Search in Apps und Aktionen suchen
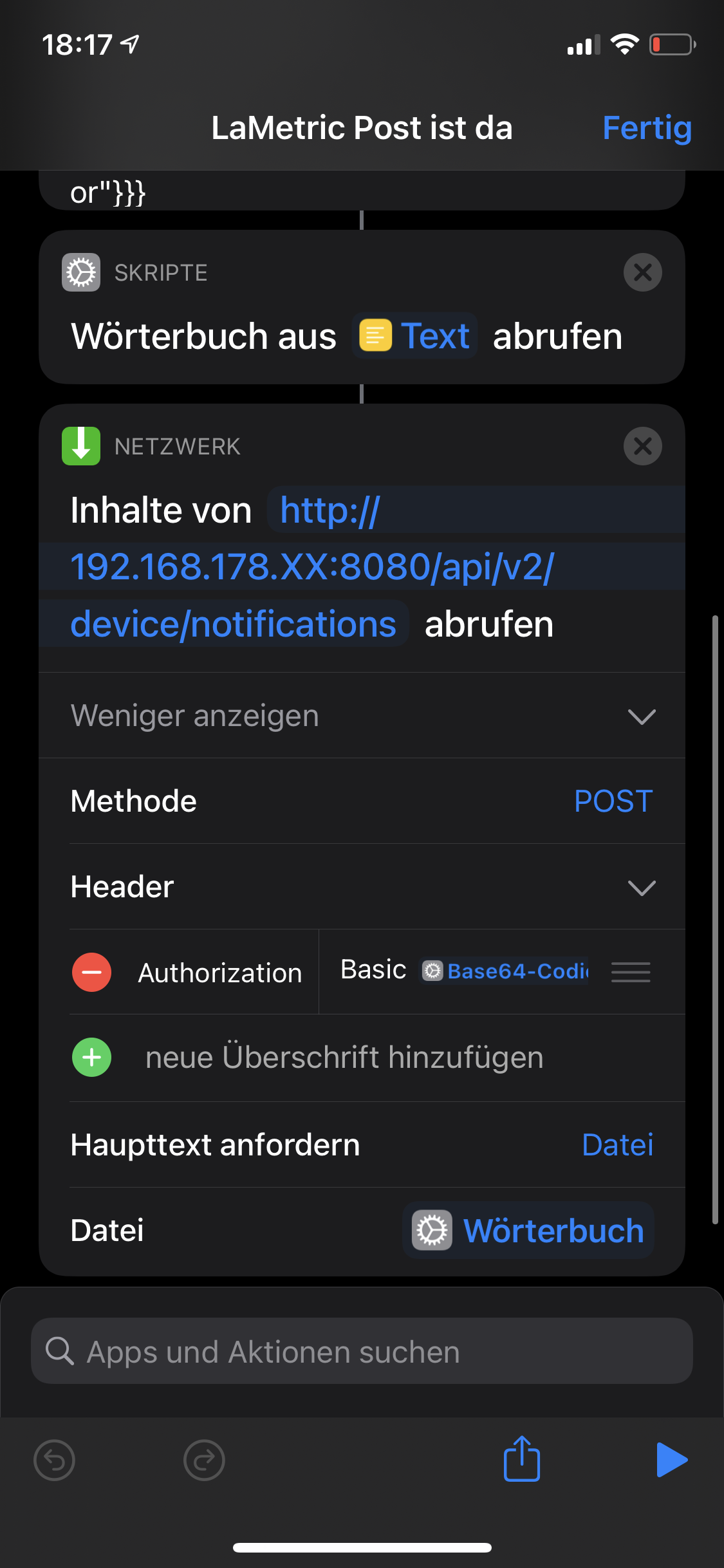Screen dimensions: 724x1568 (362, 1352)
